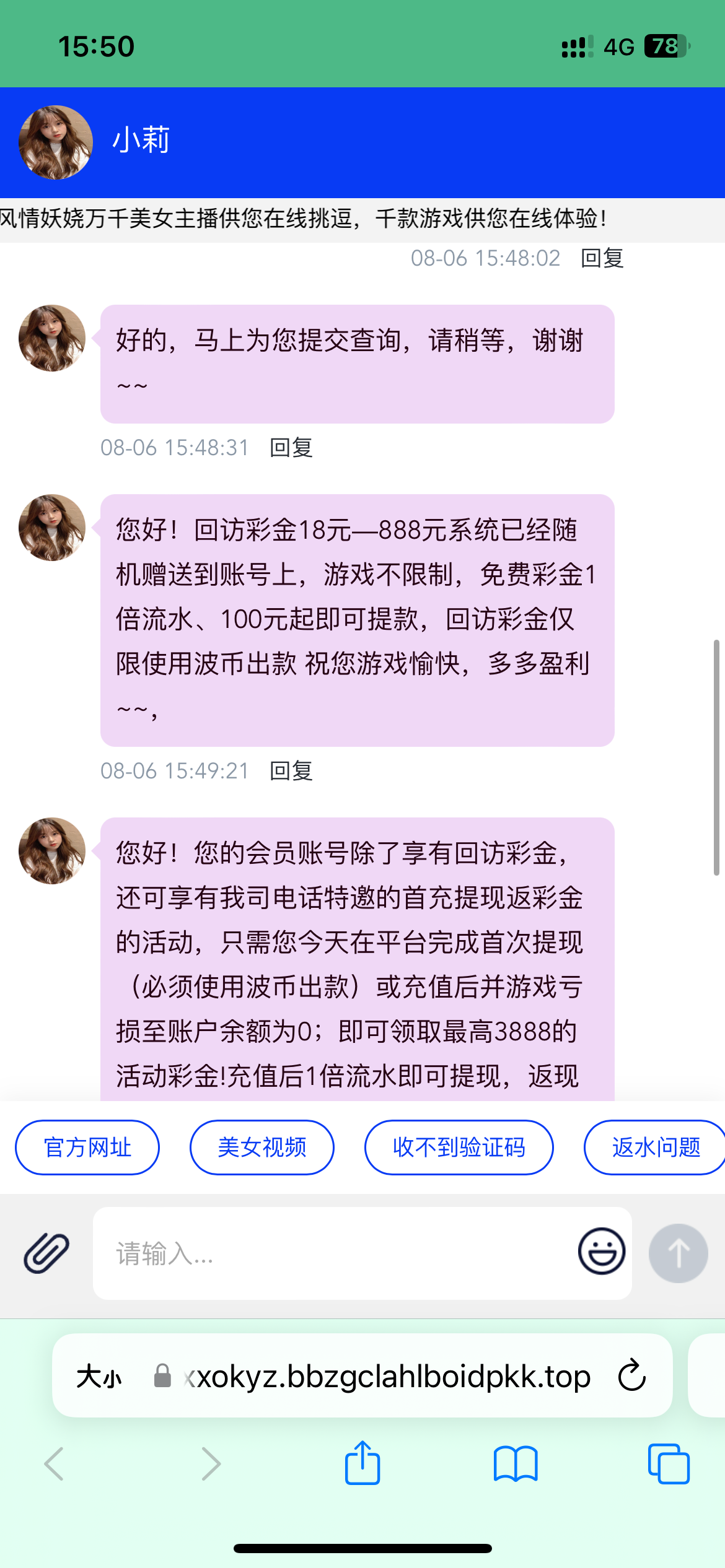Image resolution: width=725 pixels, height=1568 pixels.
Task: Open the browser share sheet
Action: click(362, 1463)
